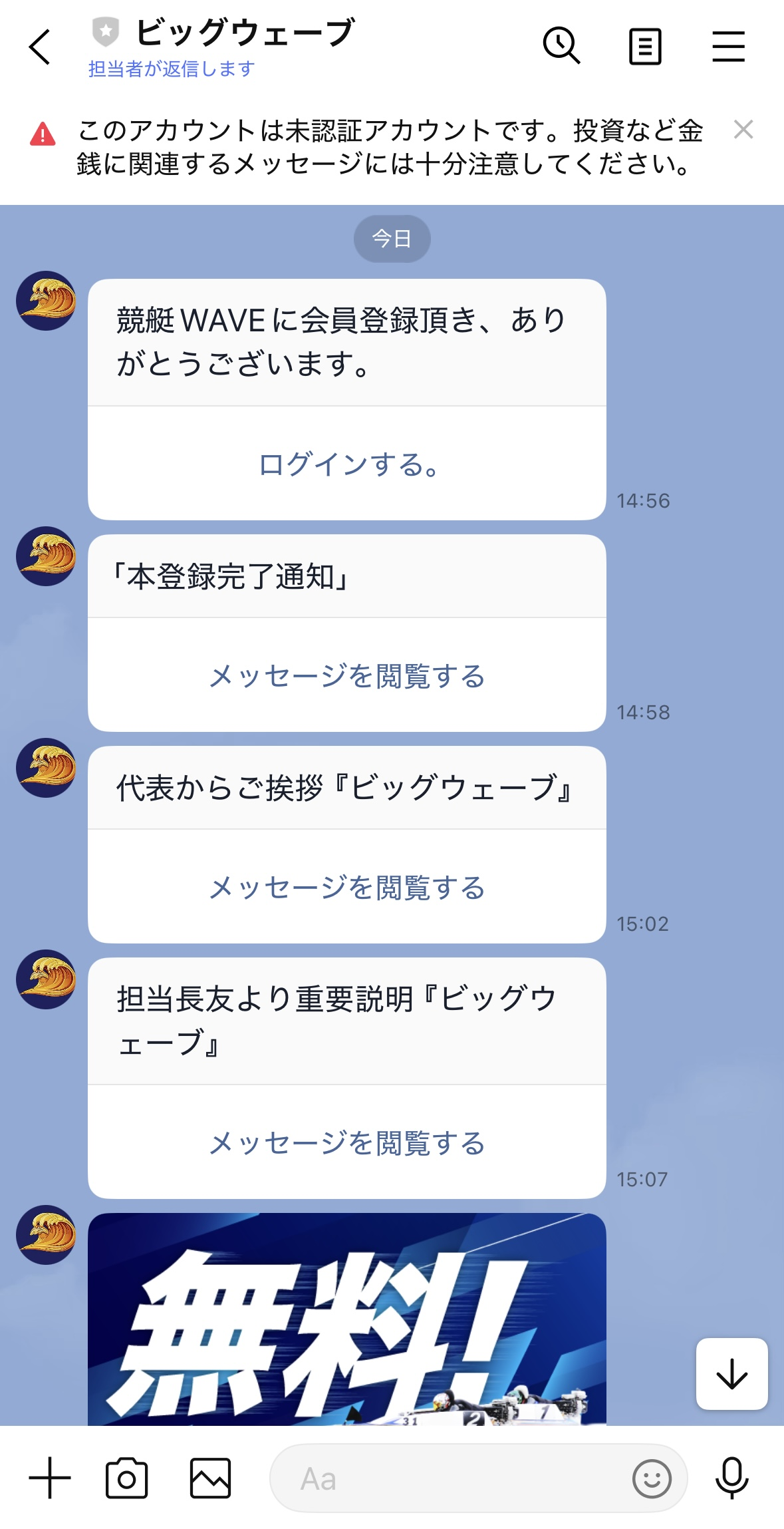View message under 代表からご挨拶
Screen dimensions: 784x1529
347,888
